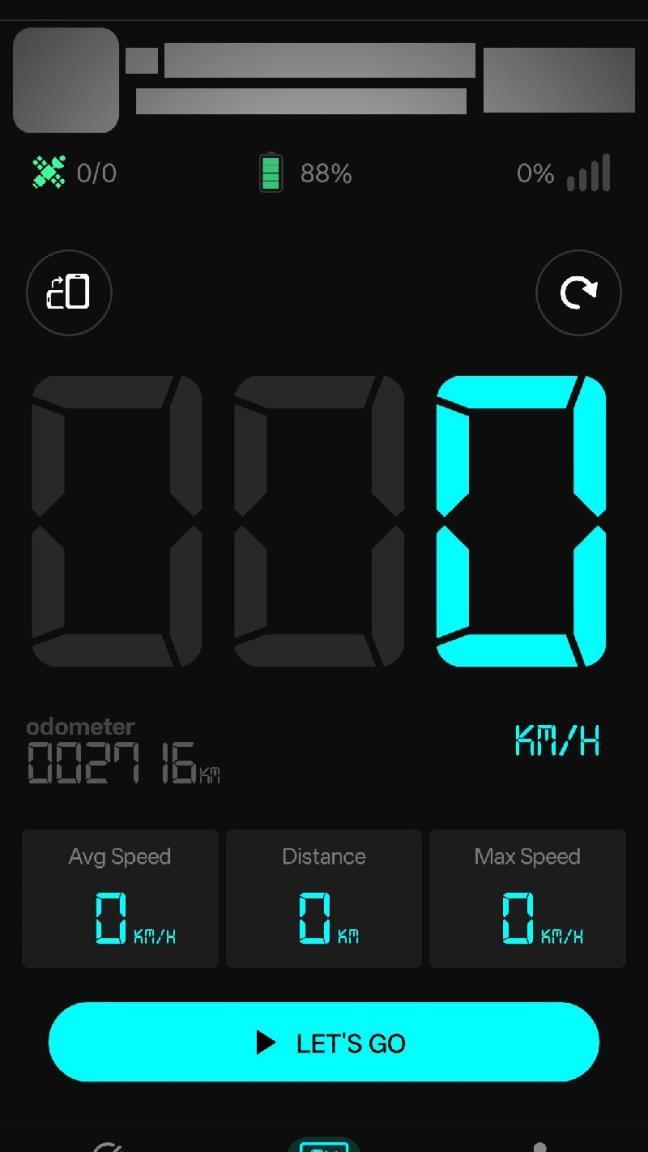Change the KM/H speed unit
648x1152 pixels.
tap(557, 741)
